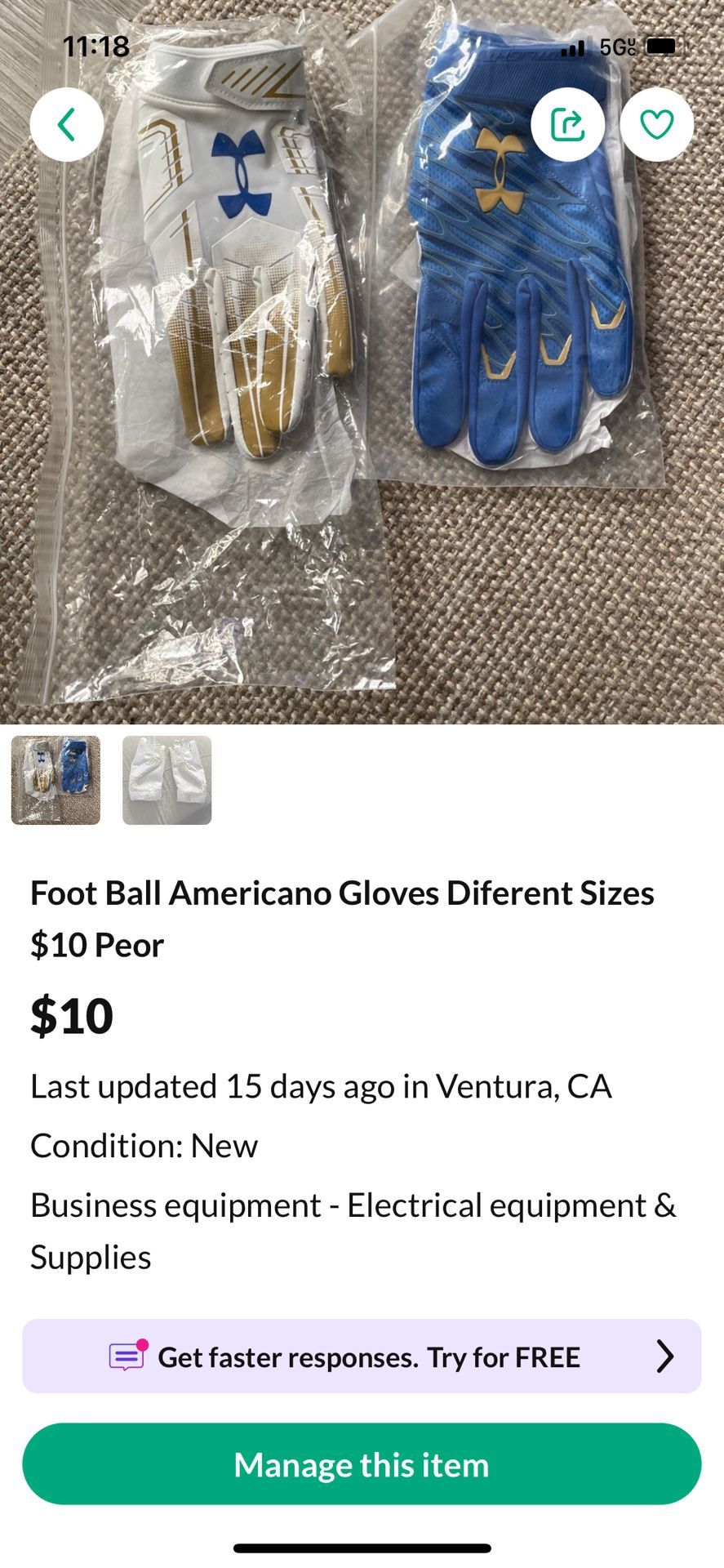
Task: Open the Get faster responses banner
Action: [x=362, y=1356]
